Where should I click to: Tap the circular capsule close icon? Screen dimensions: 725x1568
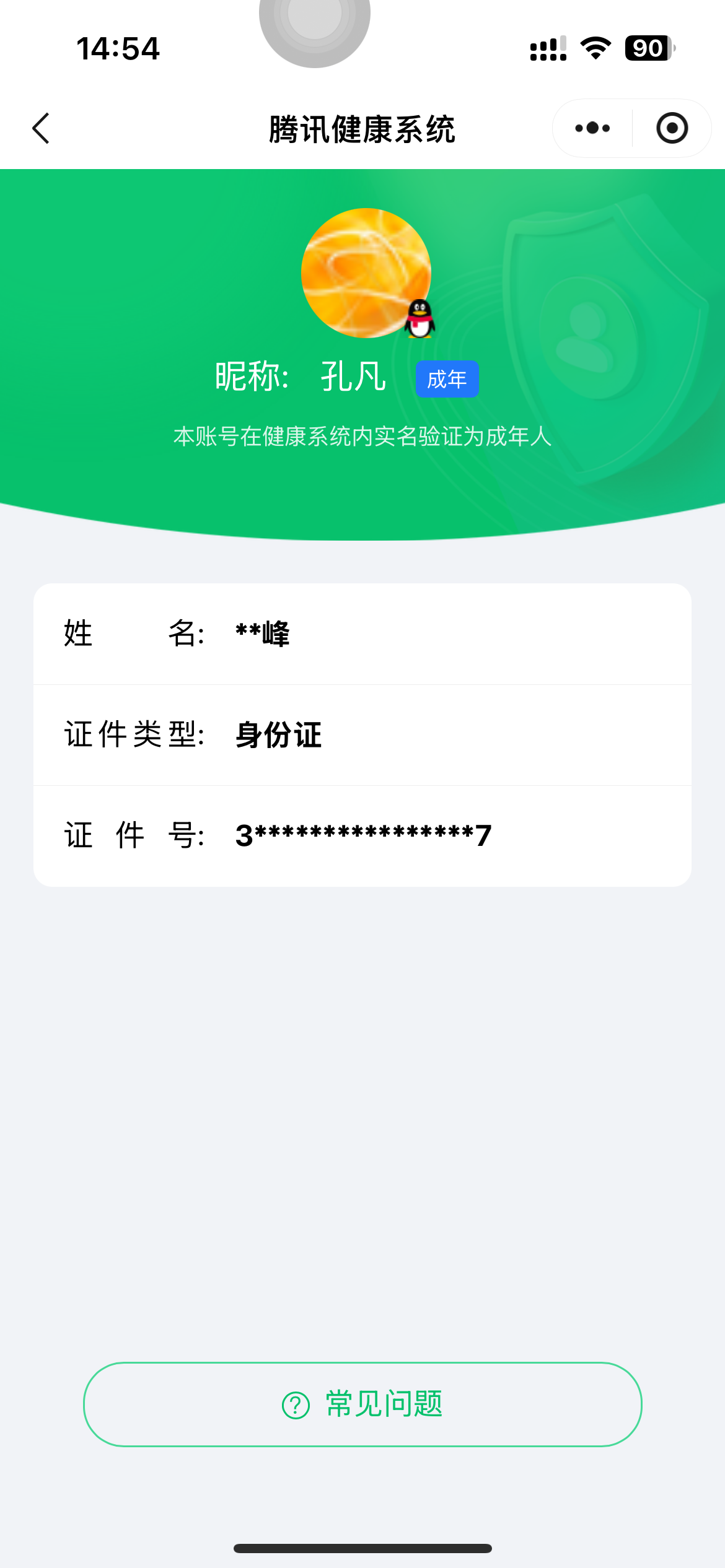[672, 128]
